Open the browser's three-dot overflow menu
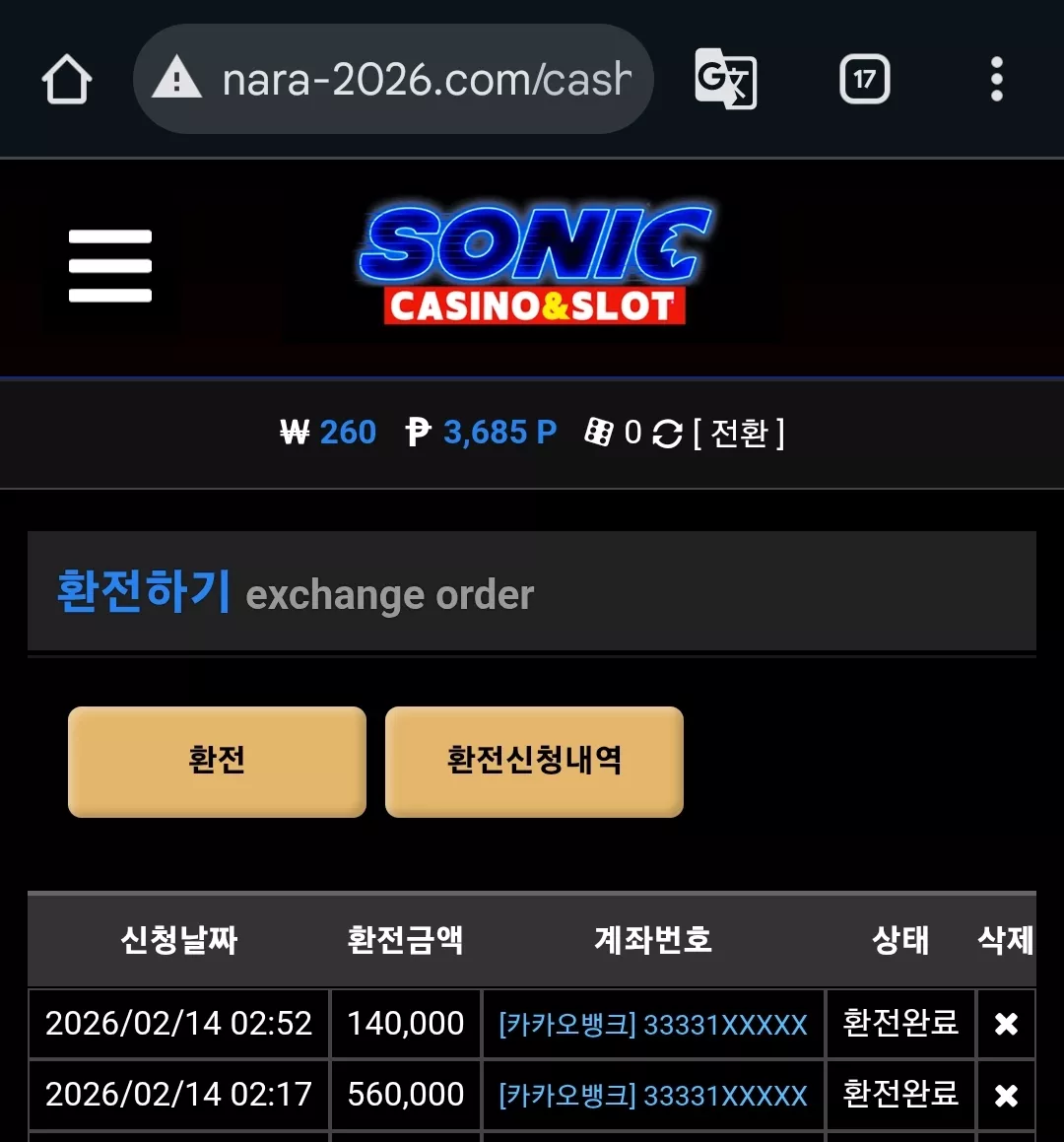The image size is (1064, 1142). [x=997, y=79]
